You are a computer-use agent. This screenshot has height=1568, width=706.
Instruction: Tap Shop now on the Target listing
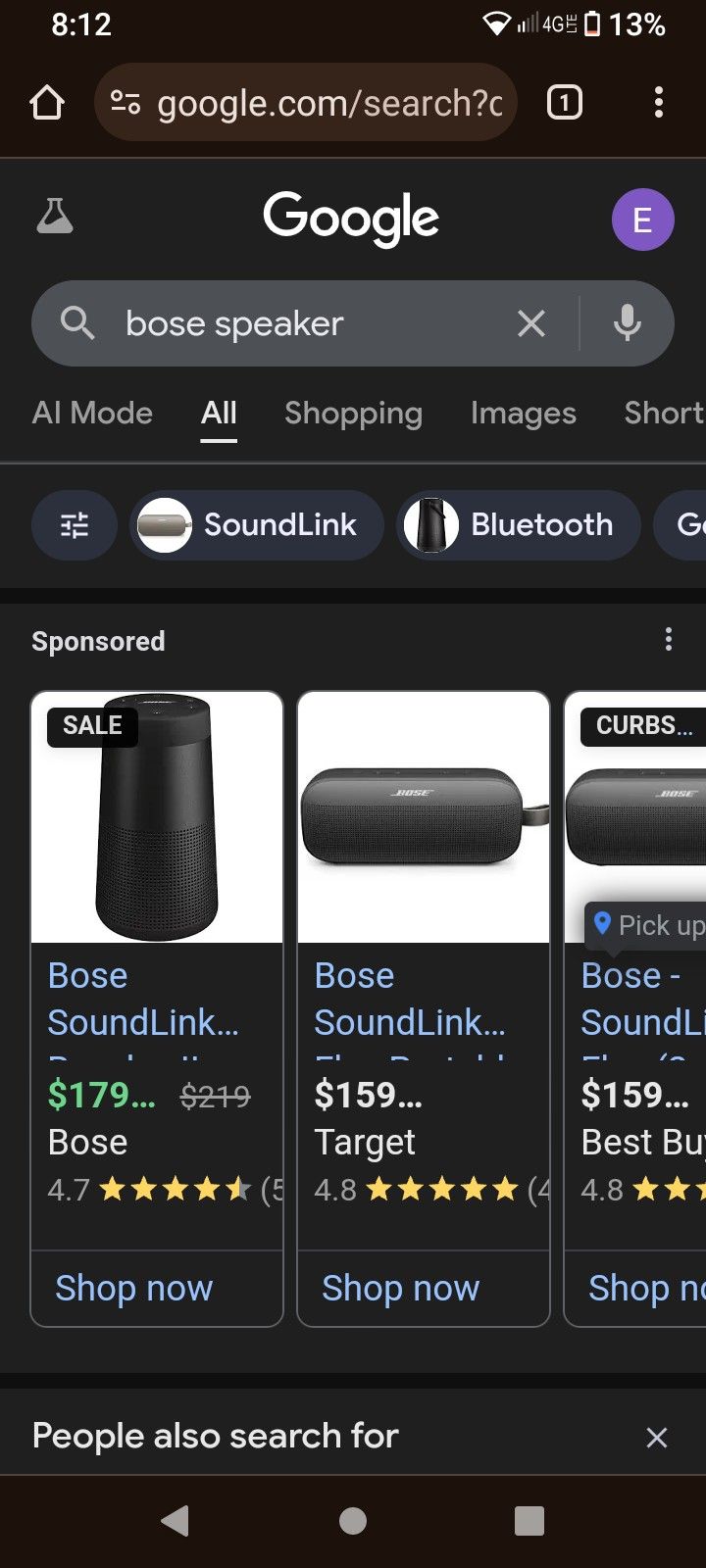tap(400, 1288)
